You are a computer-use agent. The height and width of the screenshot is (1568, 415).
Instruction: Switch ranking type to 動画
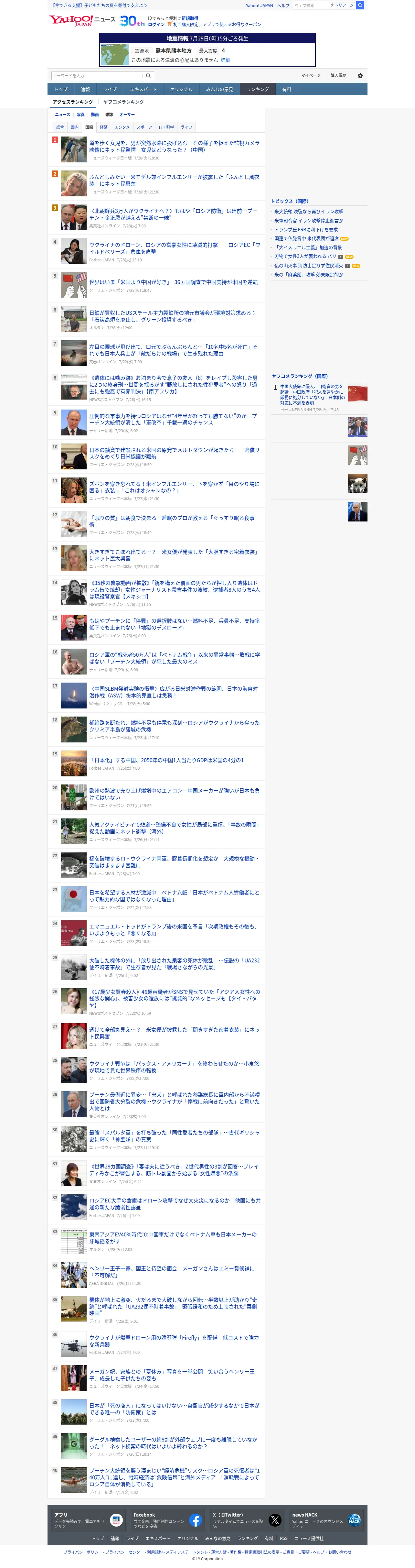click(95, 115)
